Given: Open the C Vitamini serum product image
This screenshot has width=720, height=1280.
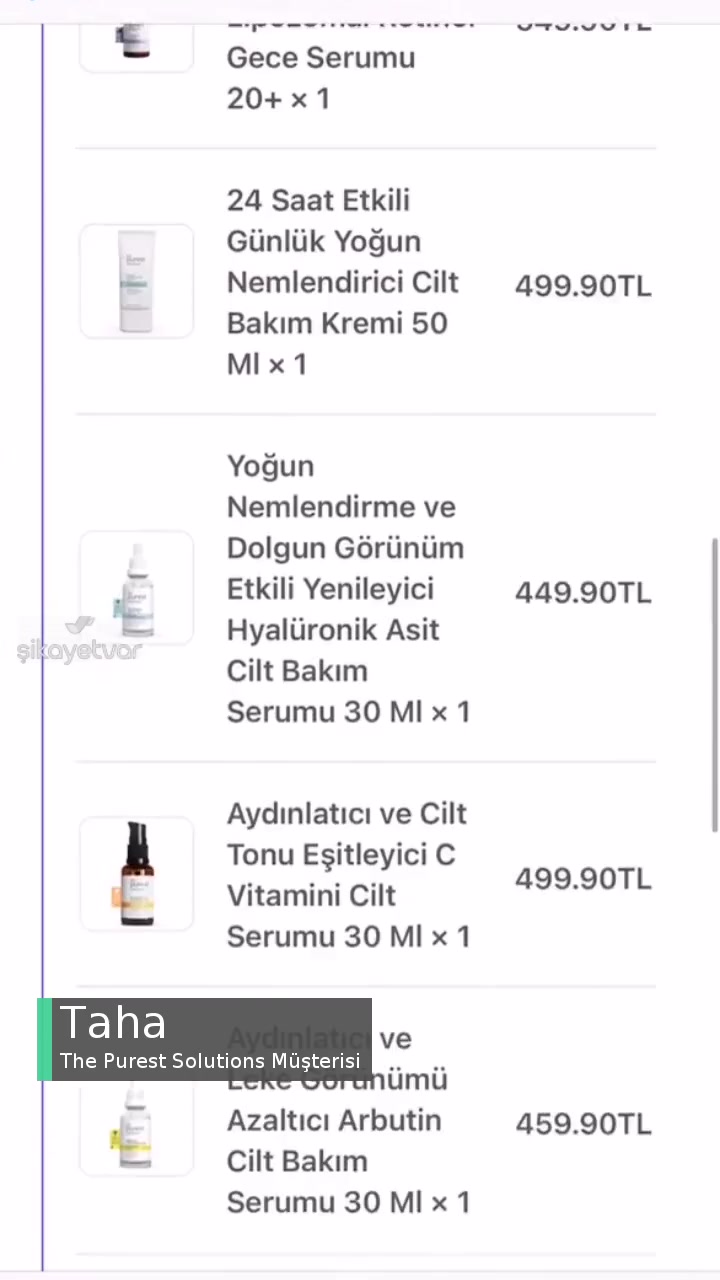Looking at the screenshot, I should coord(135,874).
